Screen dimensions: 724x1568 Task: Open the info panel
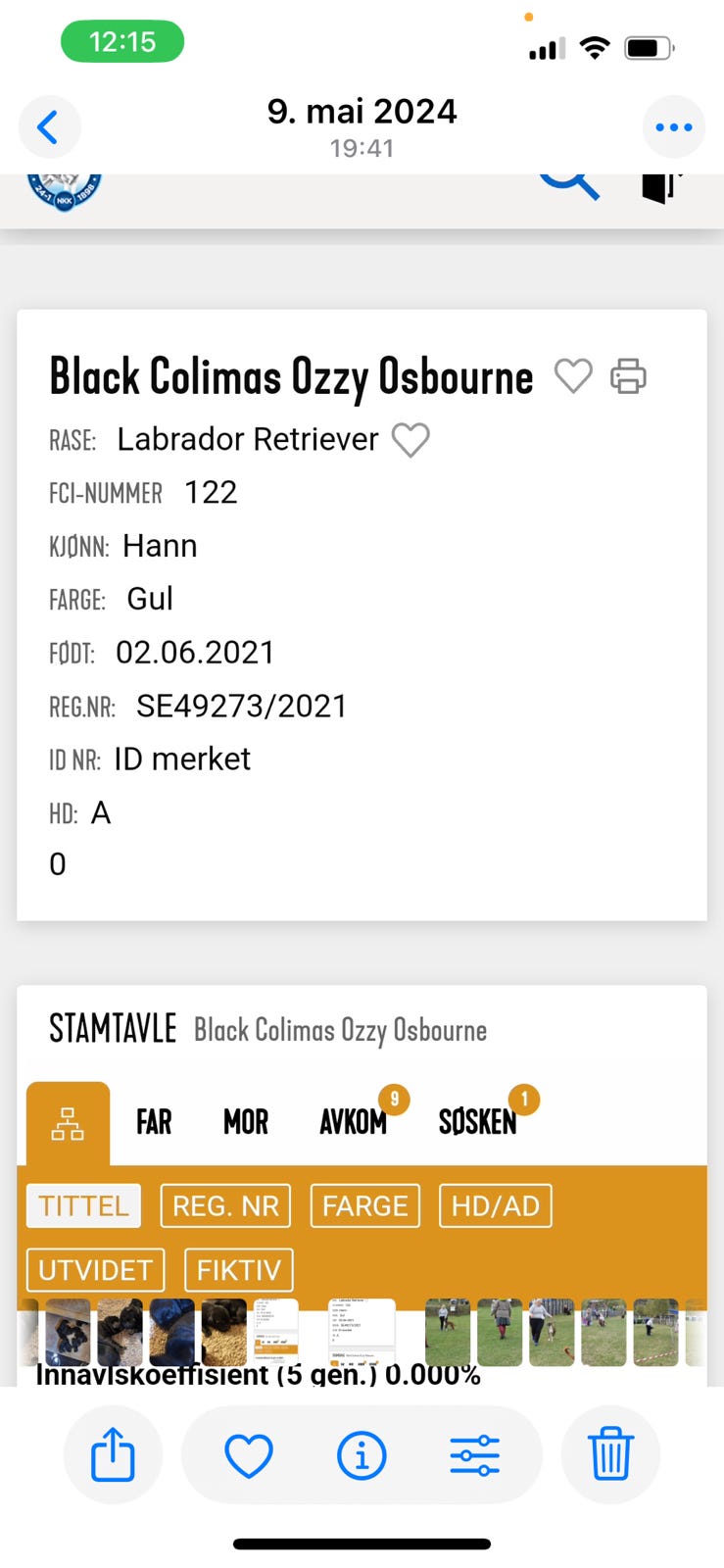coord(362,1454)
